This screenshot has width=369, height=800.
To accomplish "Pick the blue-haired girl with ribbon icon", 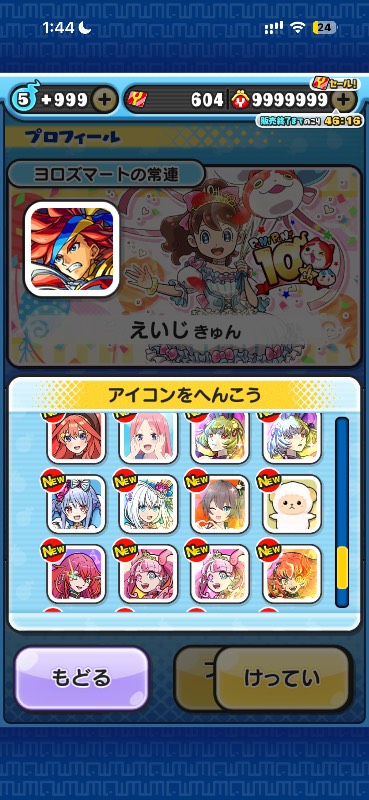I will 76,504.
